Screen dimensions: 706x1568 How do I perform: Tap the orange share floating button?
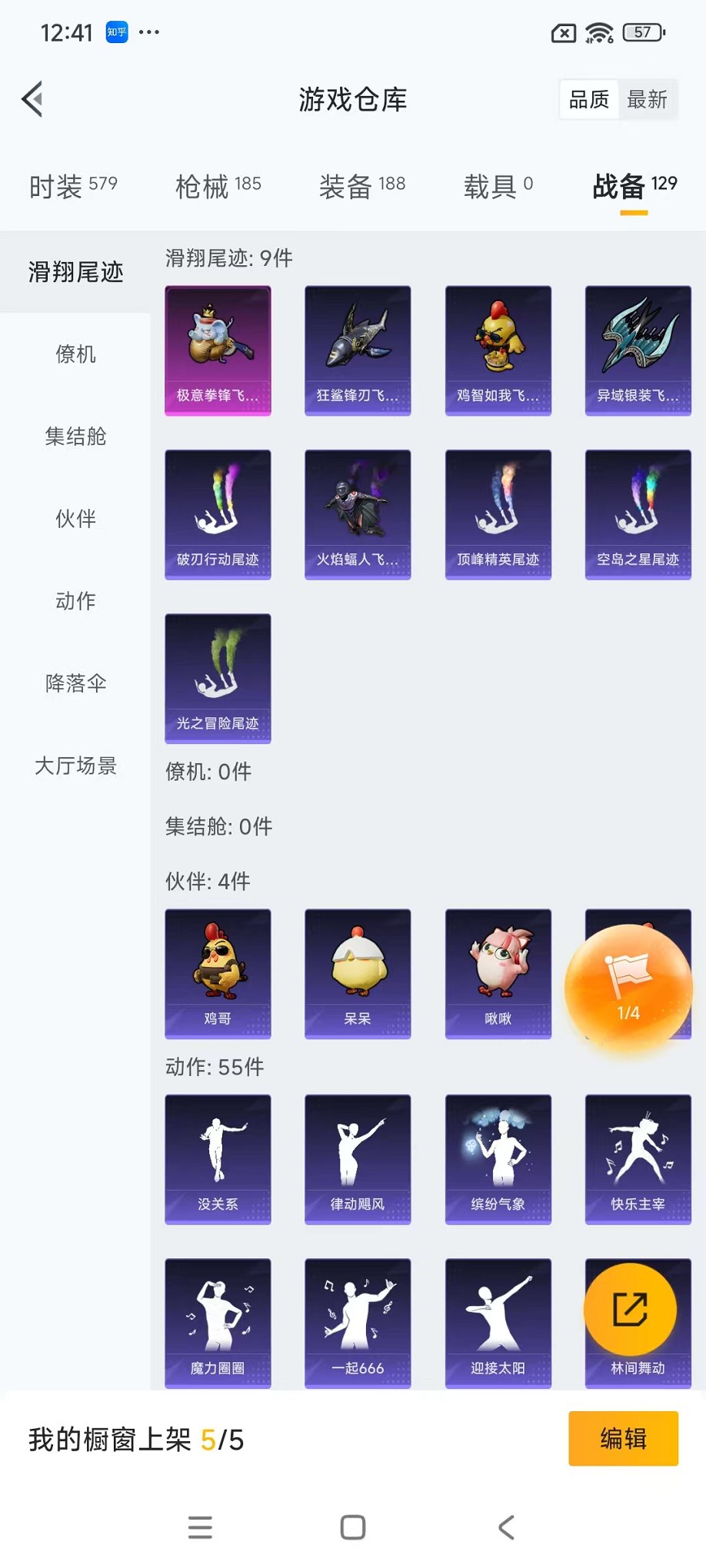coord(630,1310)
